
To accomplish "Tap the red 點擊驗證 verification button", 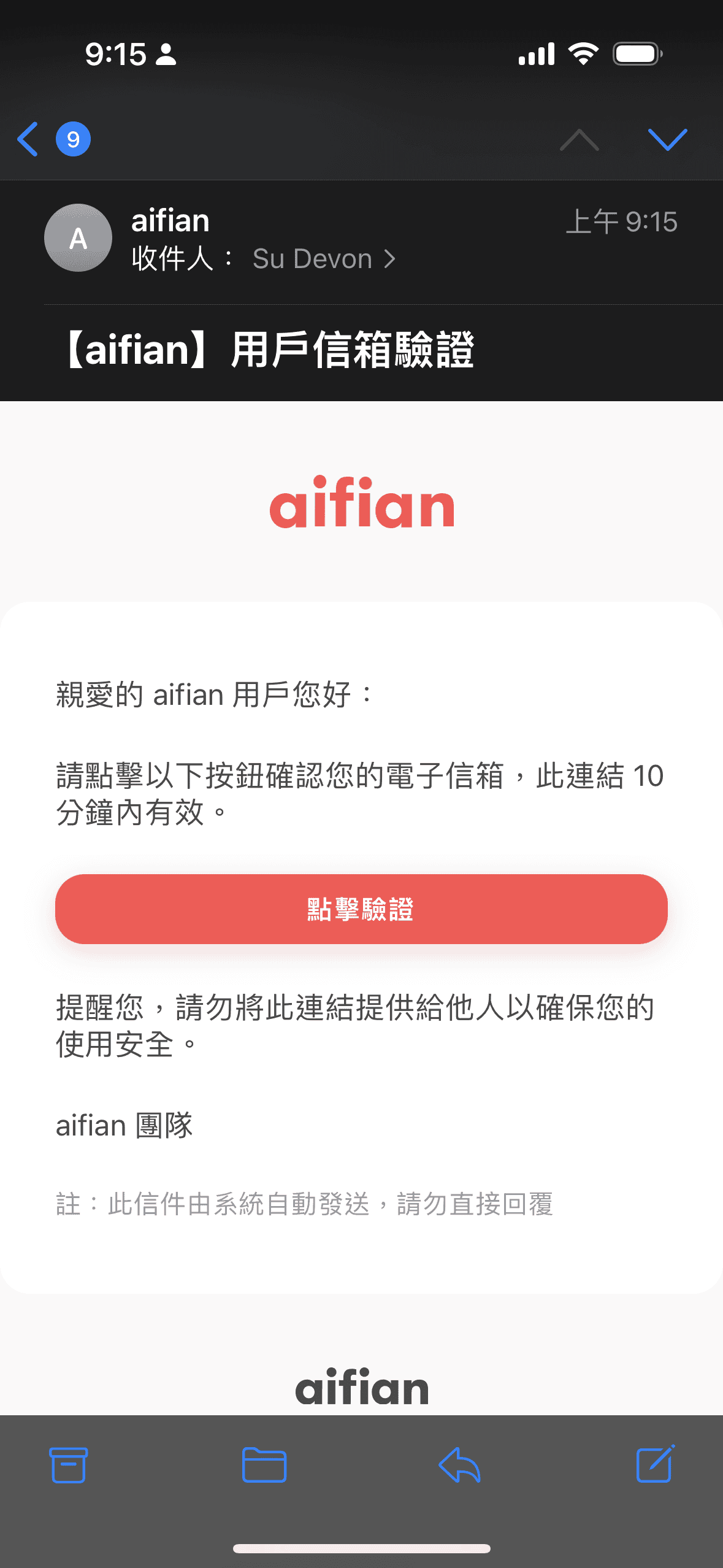I will 361,909.
